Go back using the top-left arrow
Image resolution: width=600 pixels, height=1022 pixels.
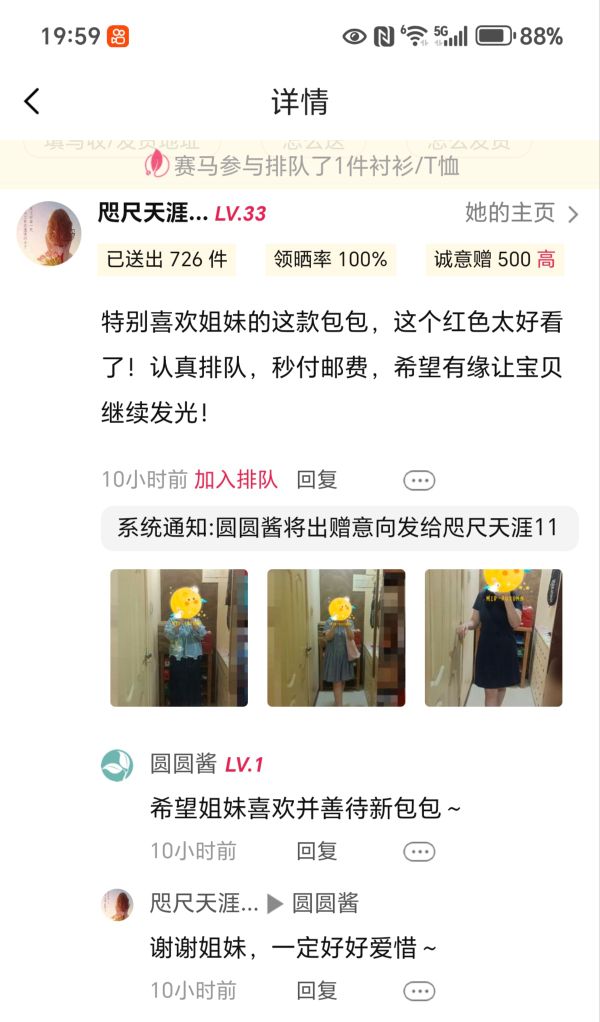point(32,102)
